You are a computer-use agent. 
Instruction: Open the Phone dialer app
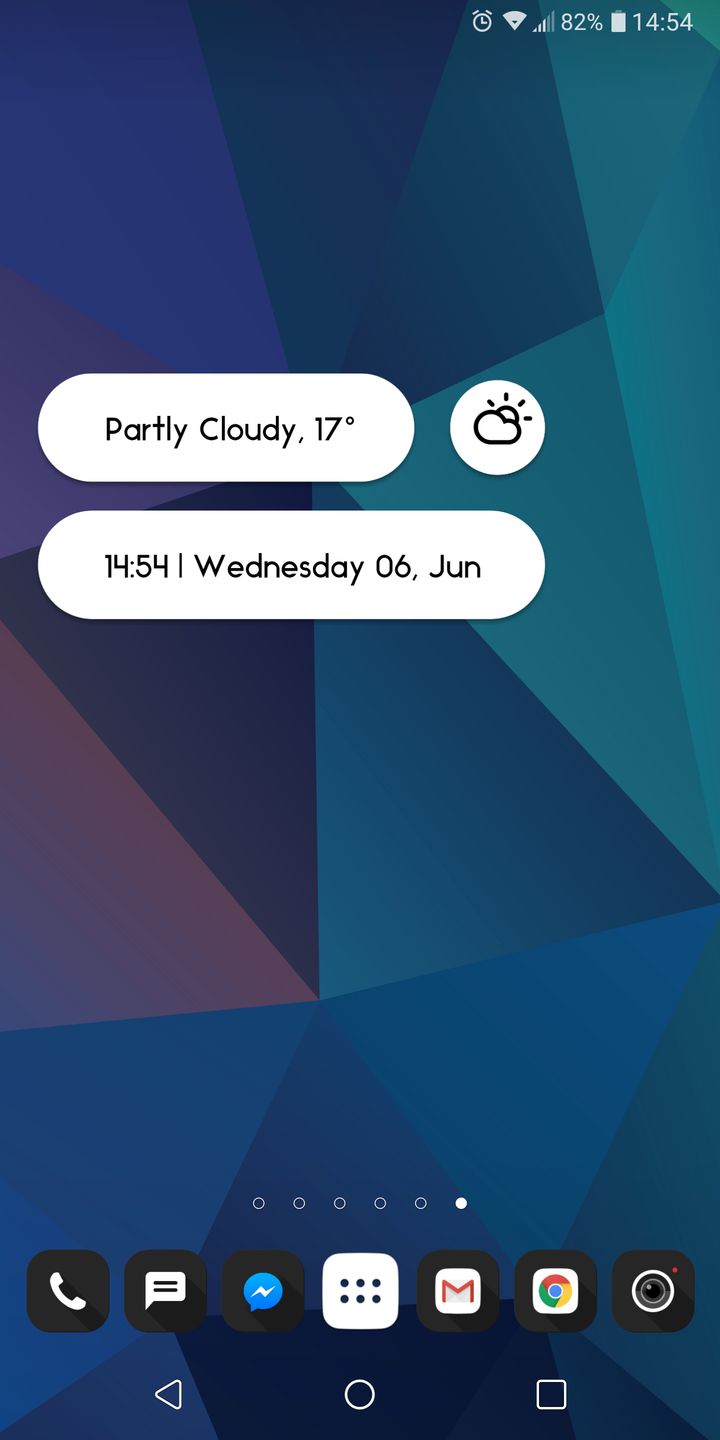[x=68, y=1291]
